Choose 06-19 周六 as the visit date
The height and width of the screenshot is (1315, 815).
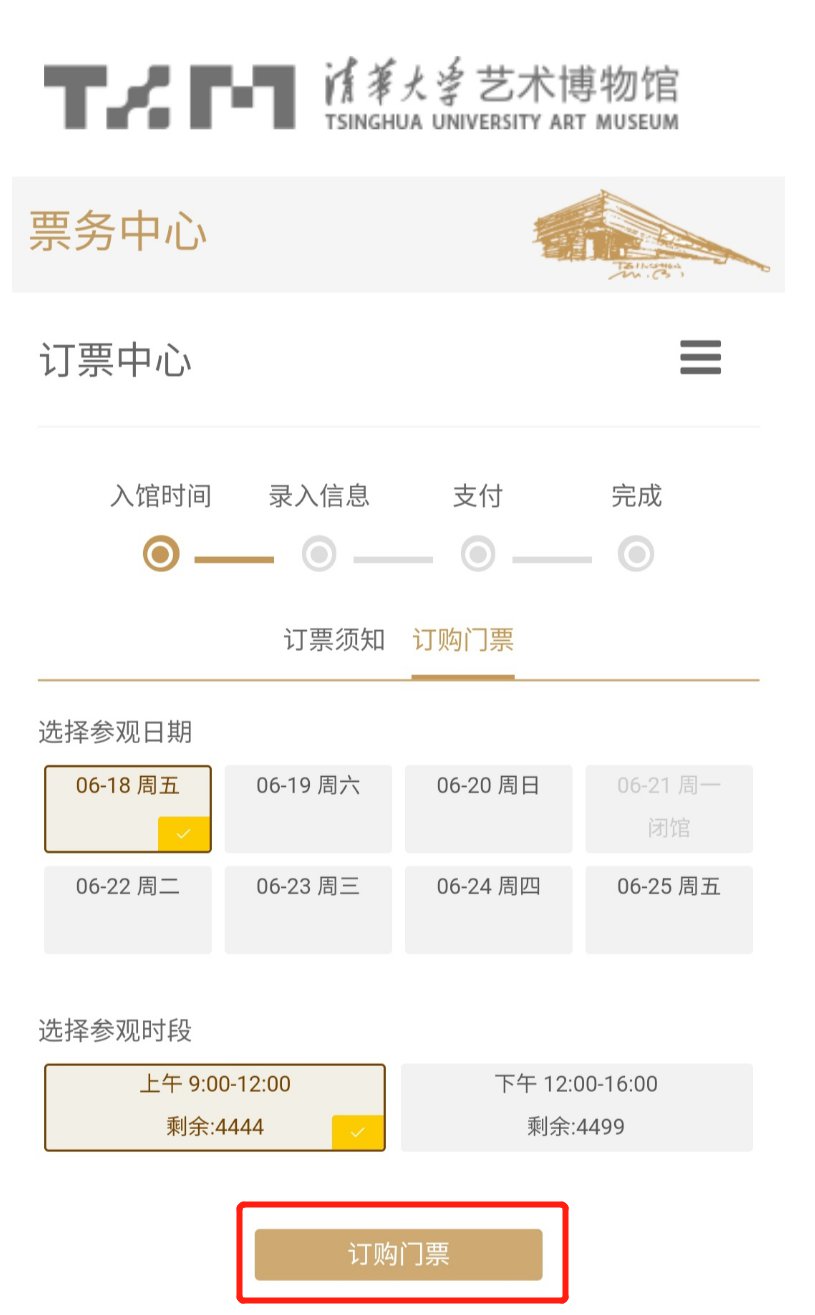point(308,808)
